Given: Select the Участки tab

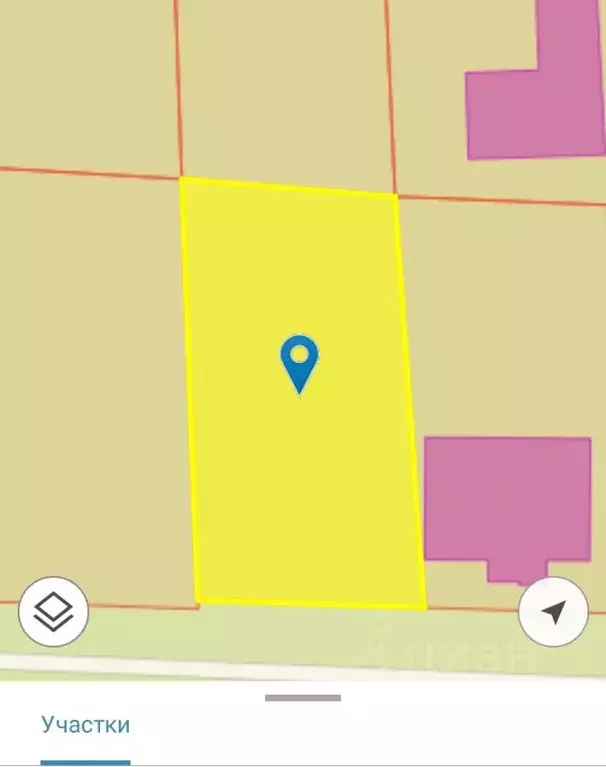Looking at the screenshot, I should point(85,725).
